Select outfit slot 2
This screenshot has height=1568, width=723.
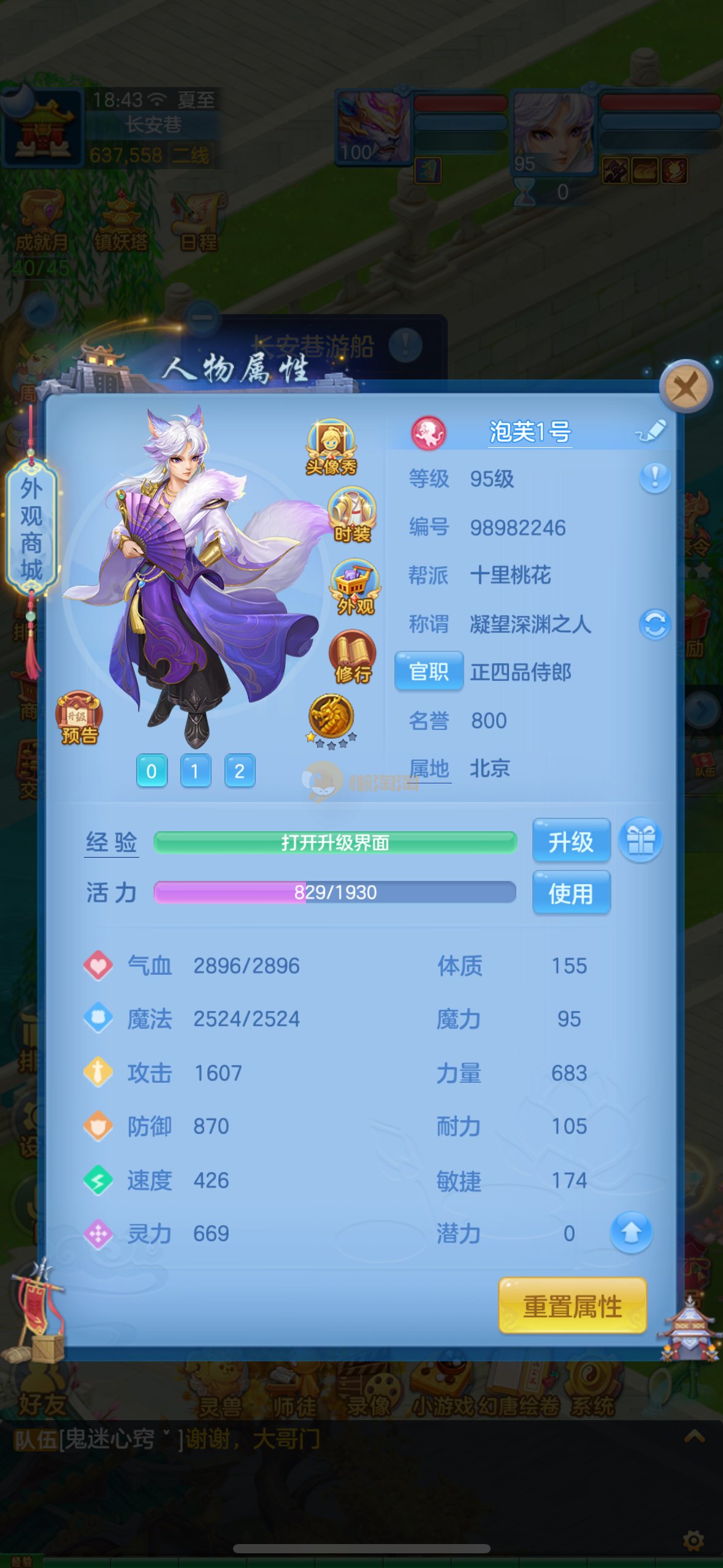click(x=239, y=771)
